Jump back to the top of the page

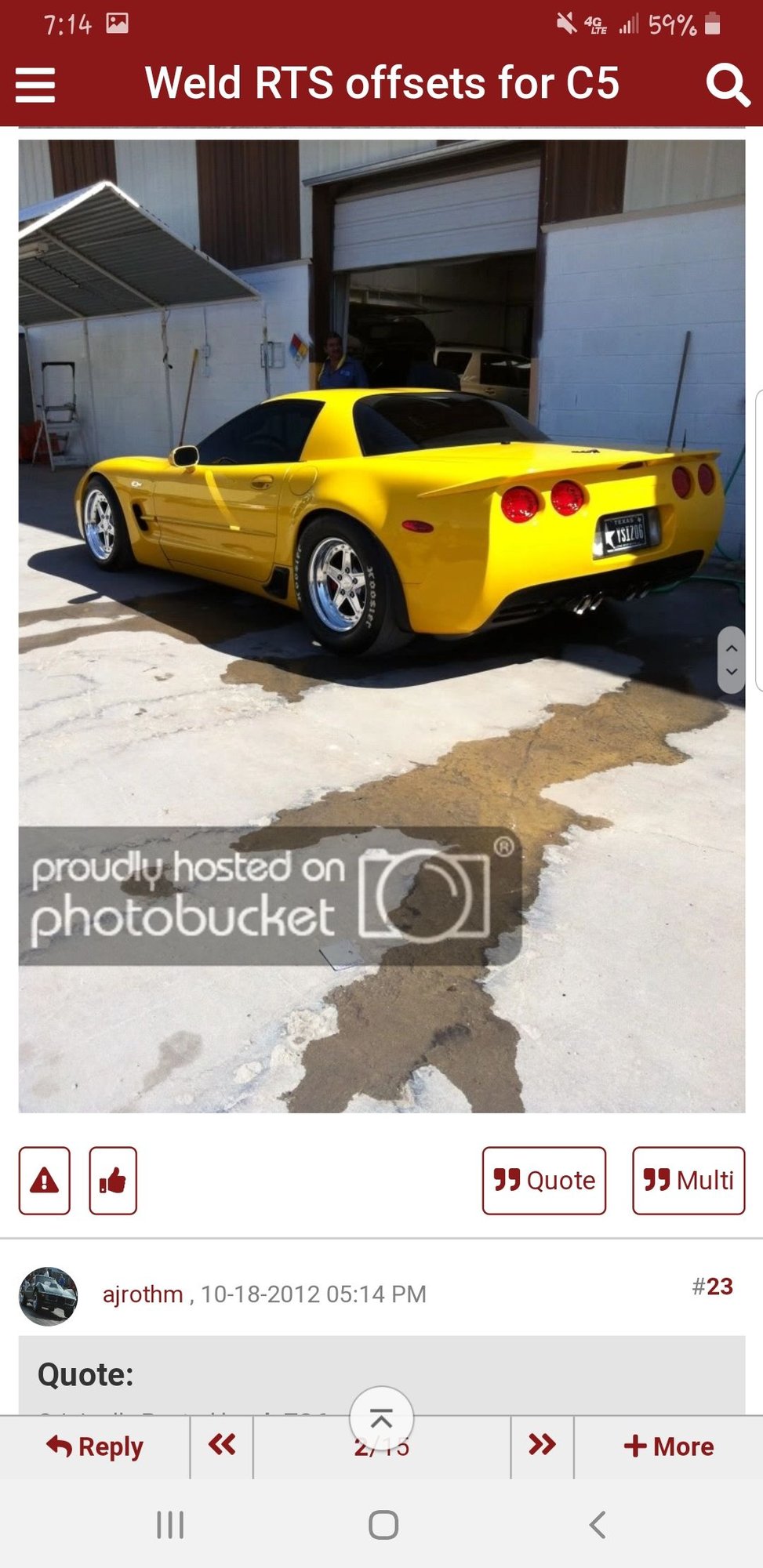pos(381,1416)
